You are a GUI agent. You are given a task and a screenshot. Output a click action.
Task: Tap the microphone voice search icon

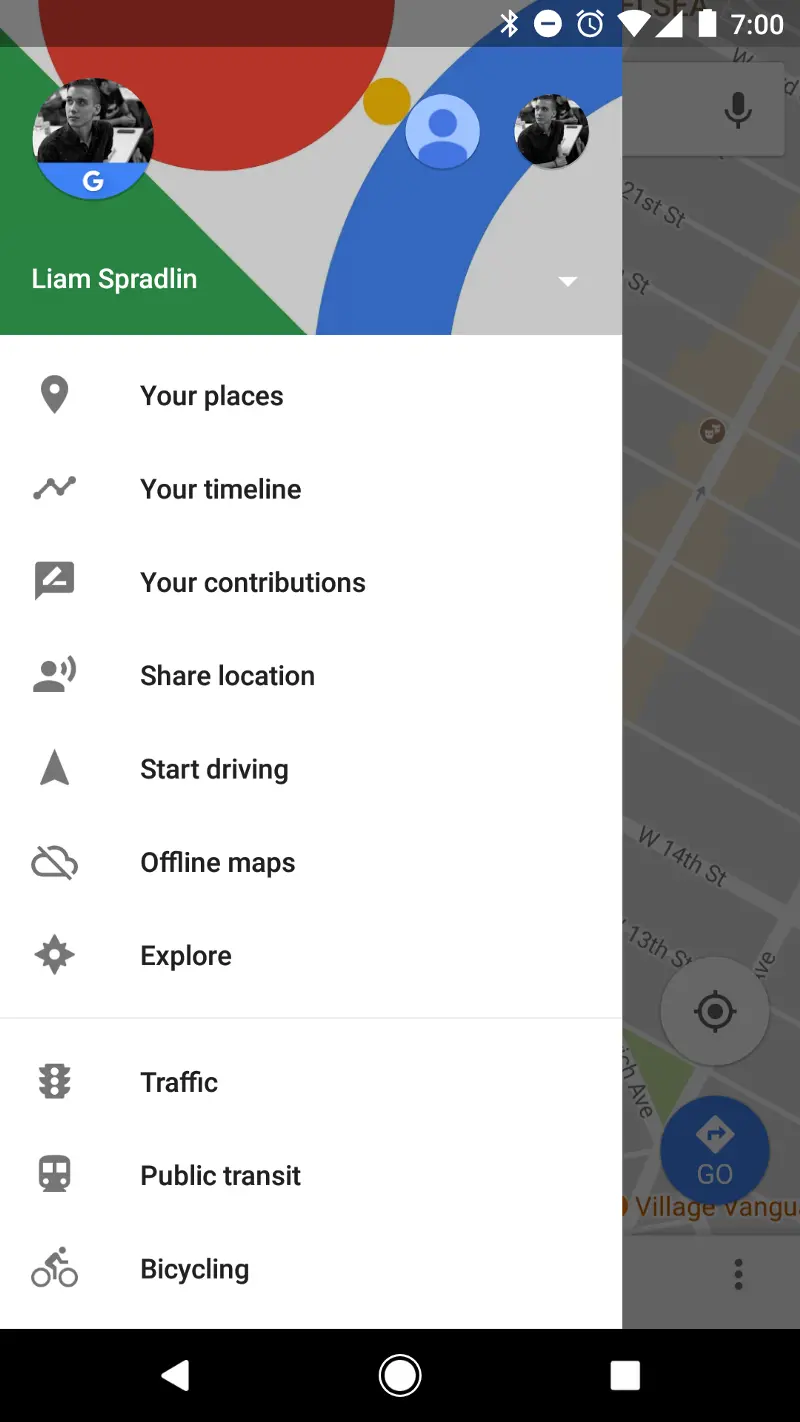coord(738,109)
